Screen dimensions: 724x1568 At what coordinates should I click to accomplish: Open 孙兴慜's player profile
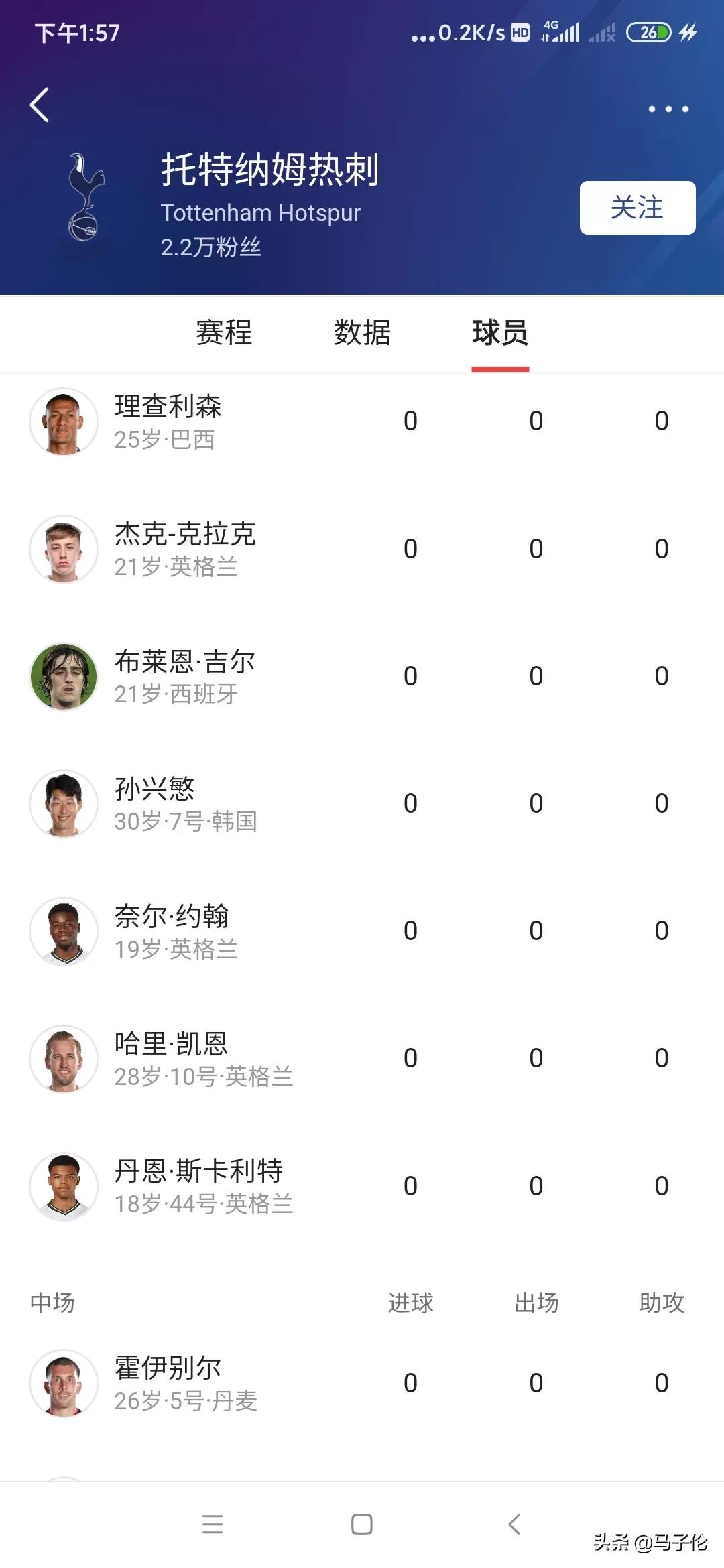coord(154,803)
